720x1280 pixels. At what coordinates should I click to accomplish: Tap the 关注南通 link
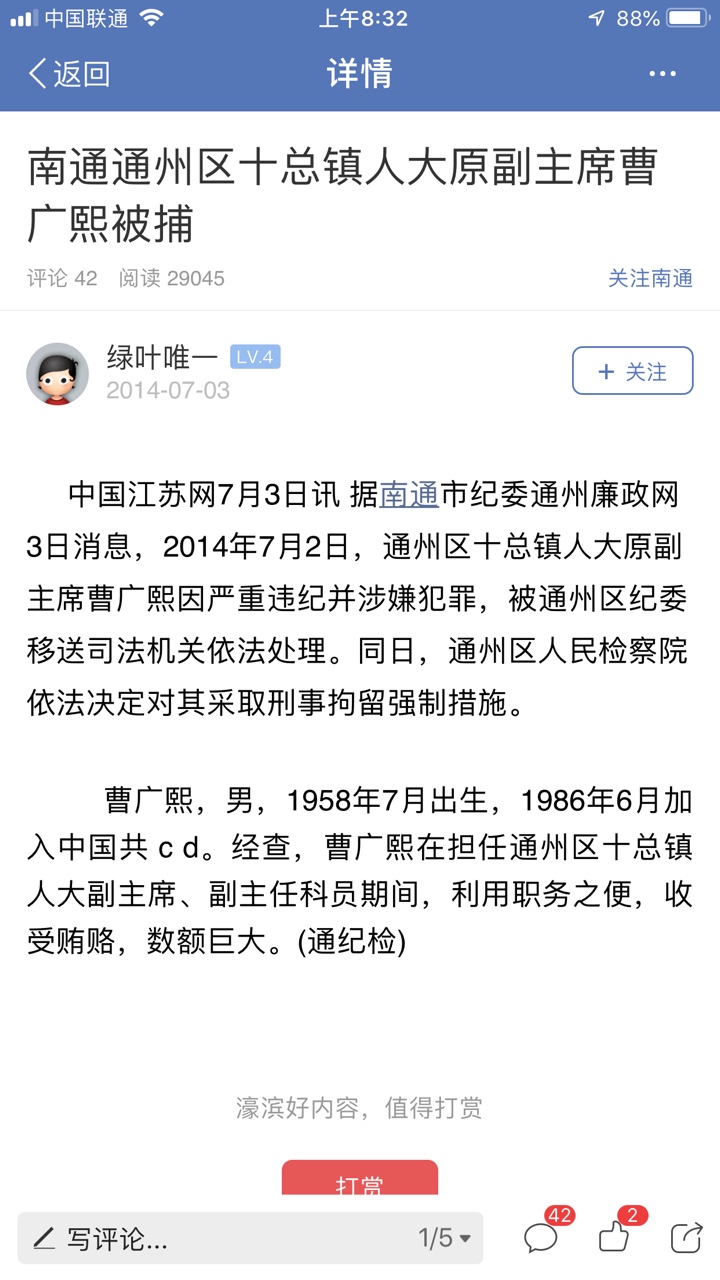tap(650, 278)
